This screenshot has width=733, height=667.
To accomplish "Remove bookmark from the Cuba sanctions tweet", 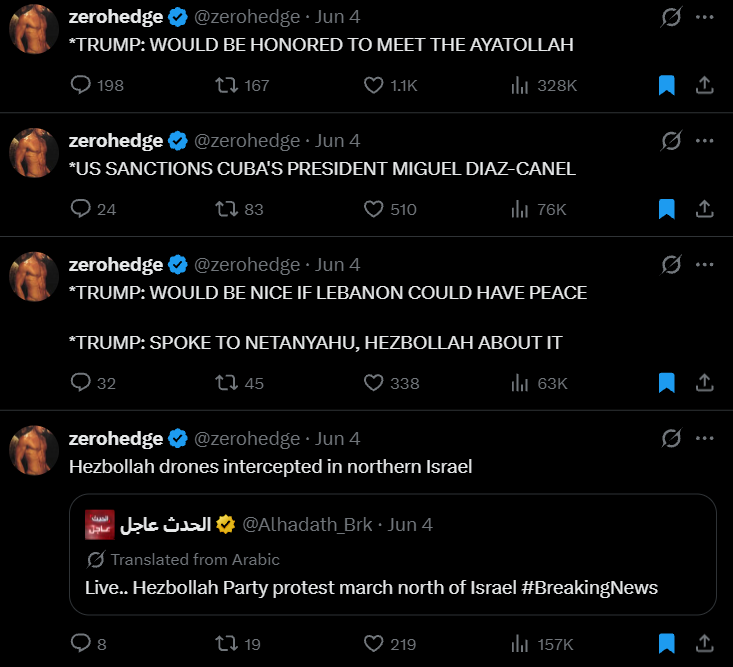I will pyautogui.click(x=667, y=209).
